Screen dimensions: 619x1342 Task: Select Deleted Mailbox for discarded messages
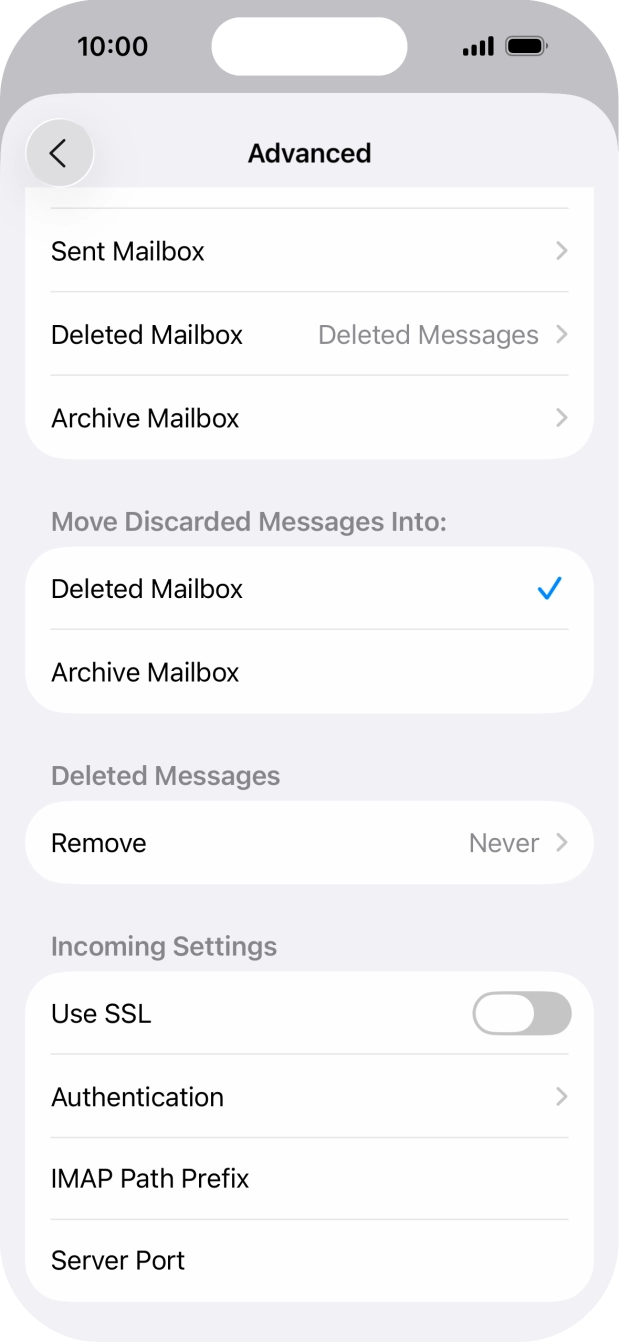point(309,589)
